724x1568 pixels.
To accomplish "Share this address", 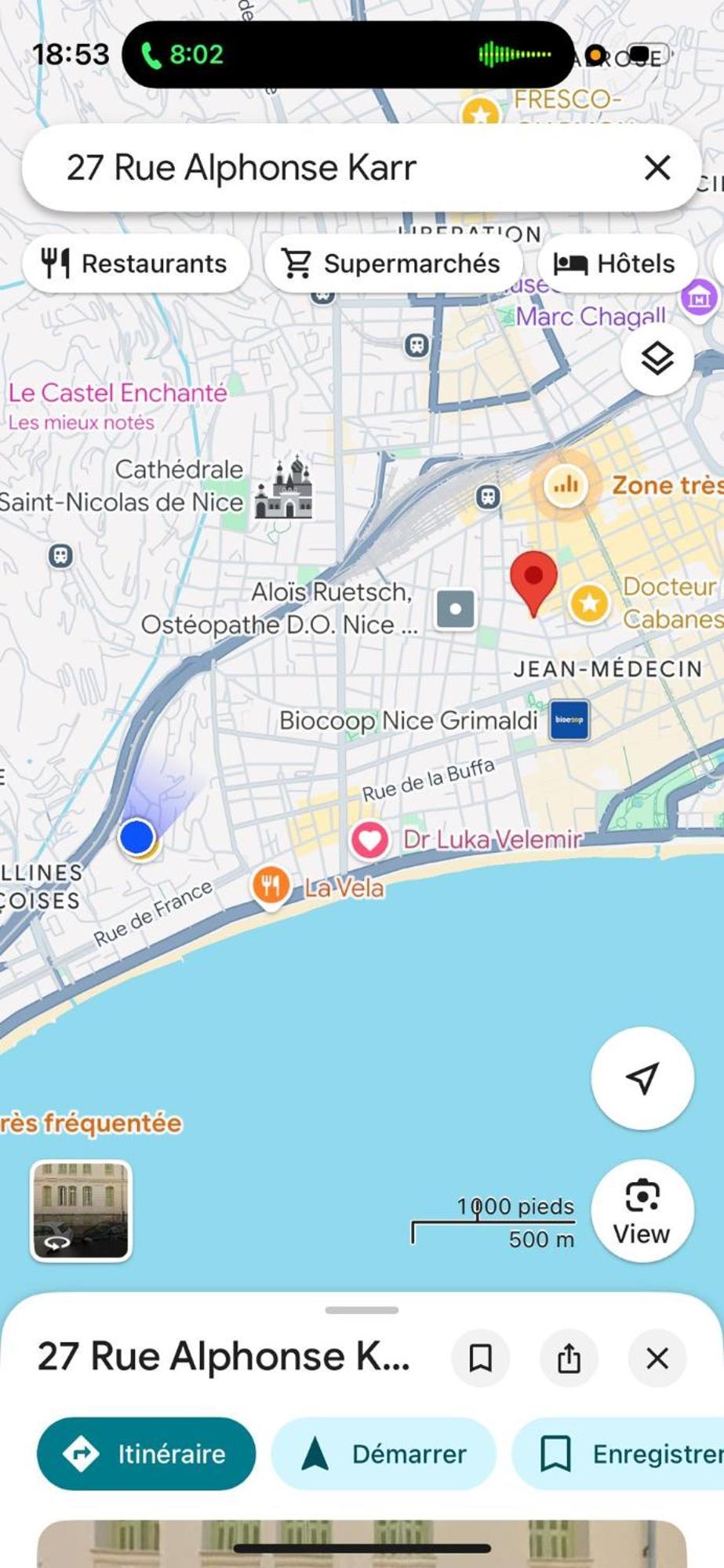I will (569, 1358).
